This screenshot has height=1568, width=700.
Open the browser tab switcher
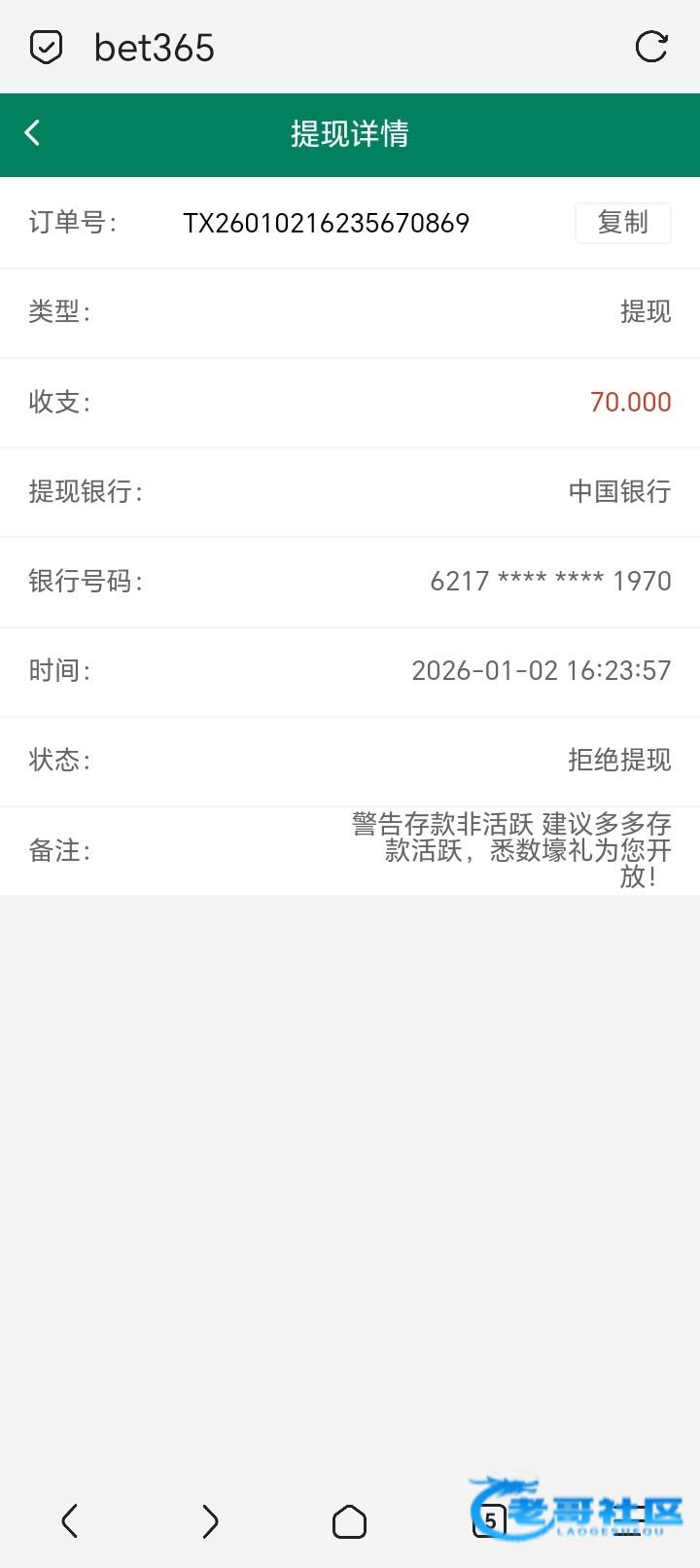tap(489, 1520)
